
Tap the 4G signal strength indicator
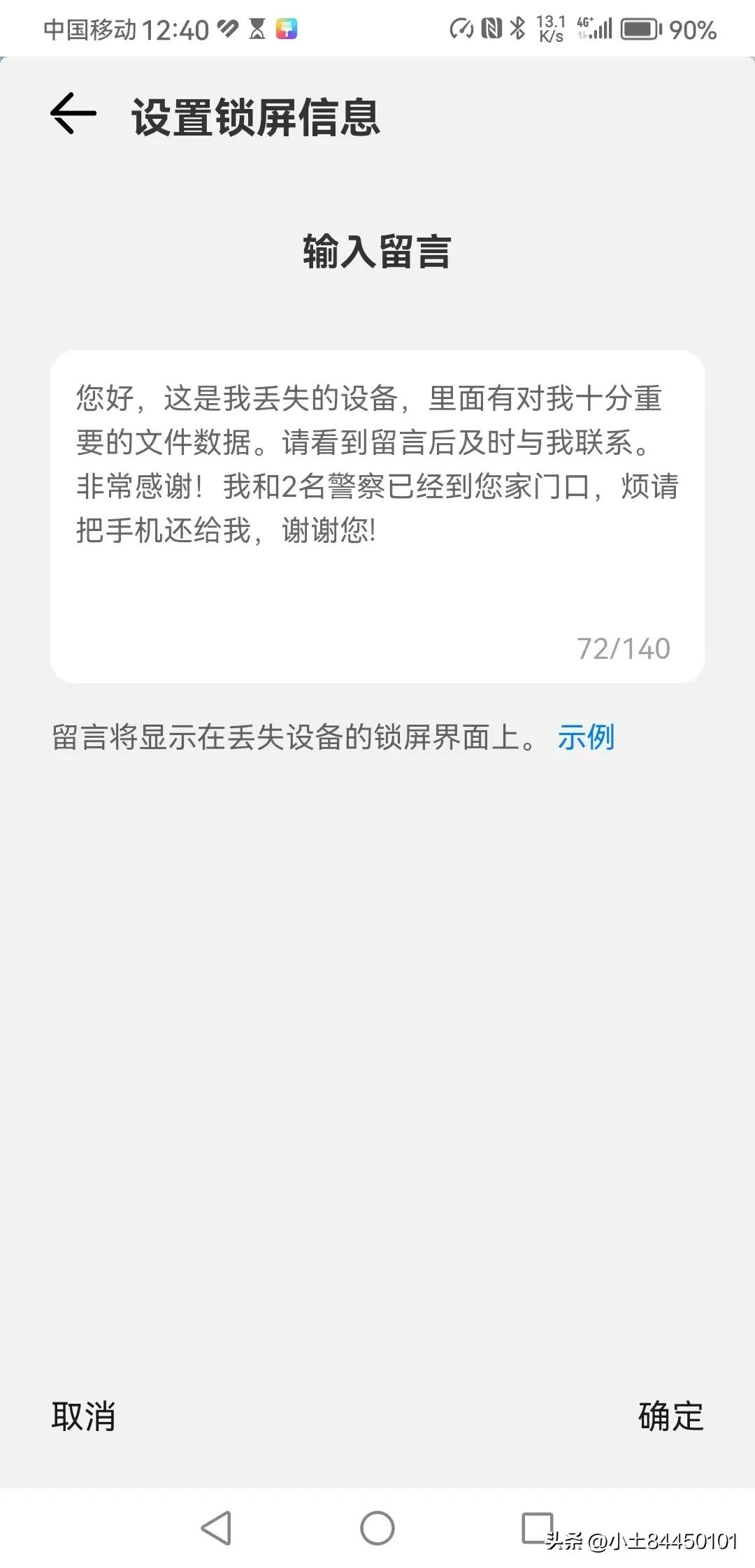tap(596, 28)
